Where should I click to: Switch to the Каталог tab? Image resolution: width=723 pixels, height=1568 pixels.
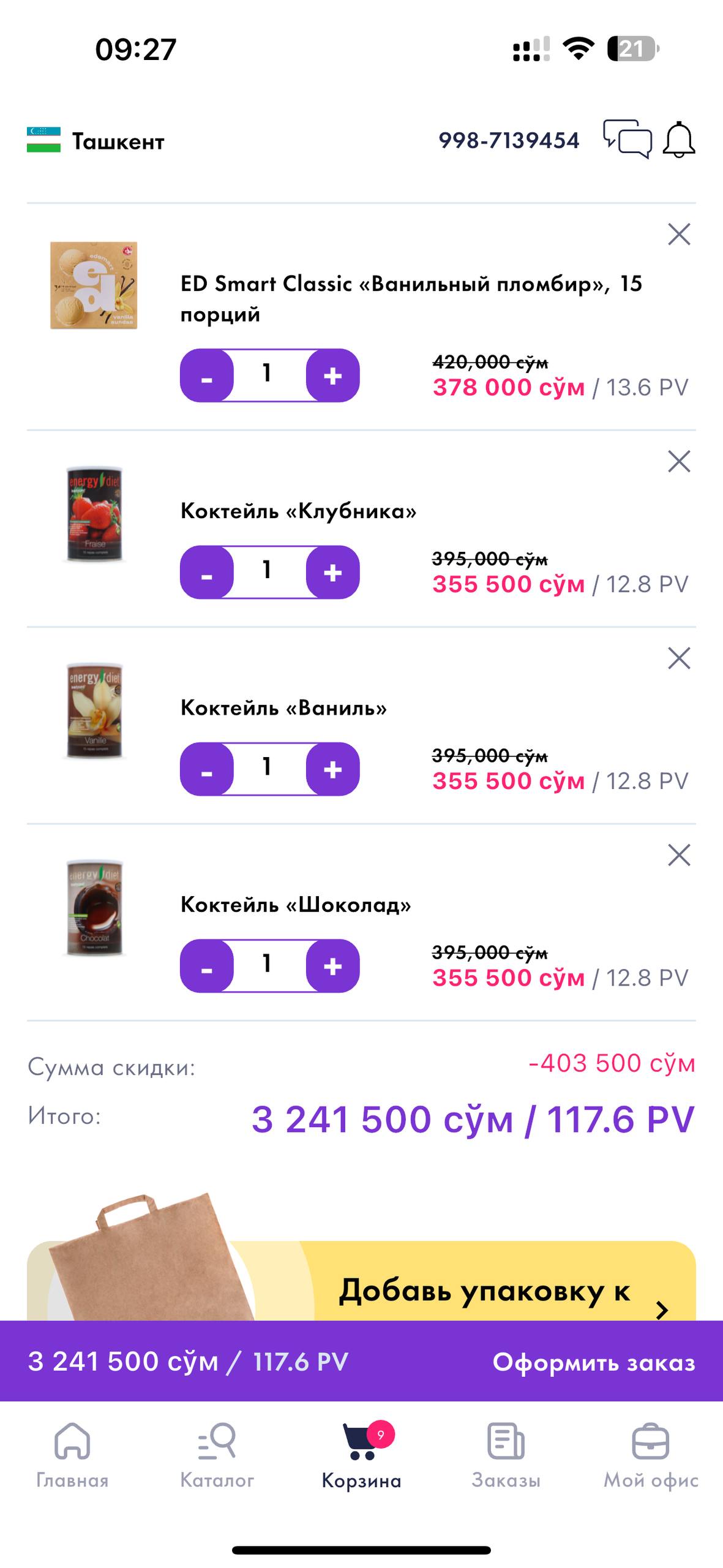click(x=217, y=1455)
